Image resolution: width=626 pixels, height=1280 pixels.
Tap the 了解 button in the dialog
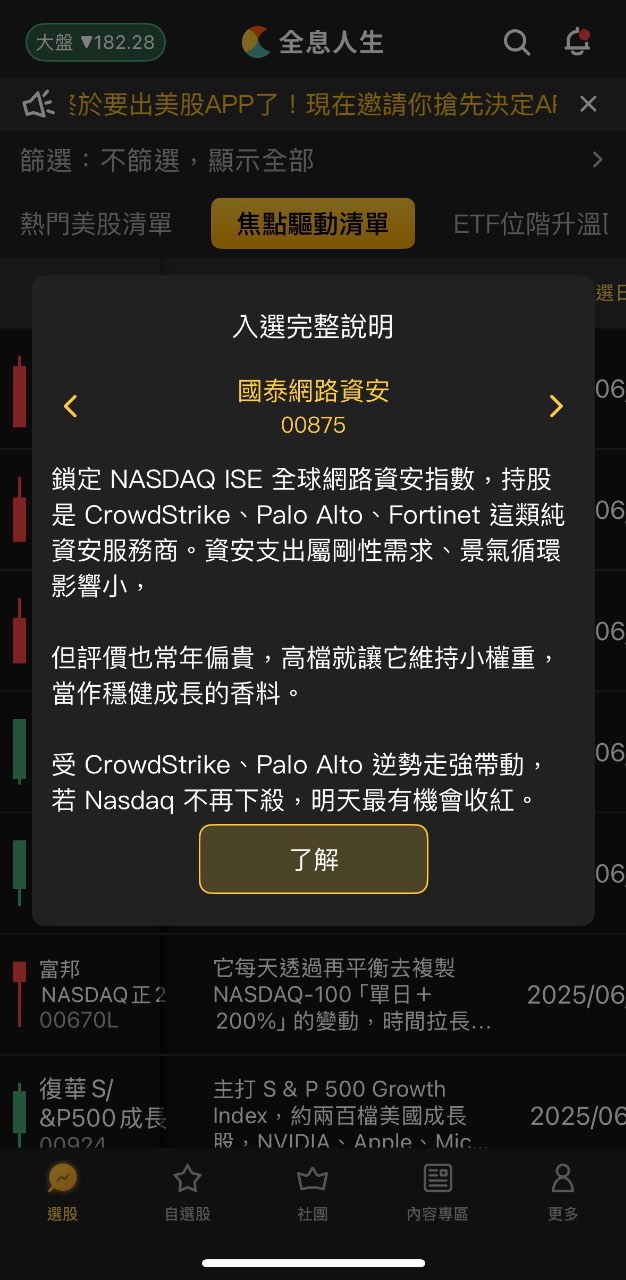point(313,859)
